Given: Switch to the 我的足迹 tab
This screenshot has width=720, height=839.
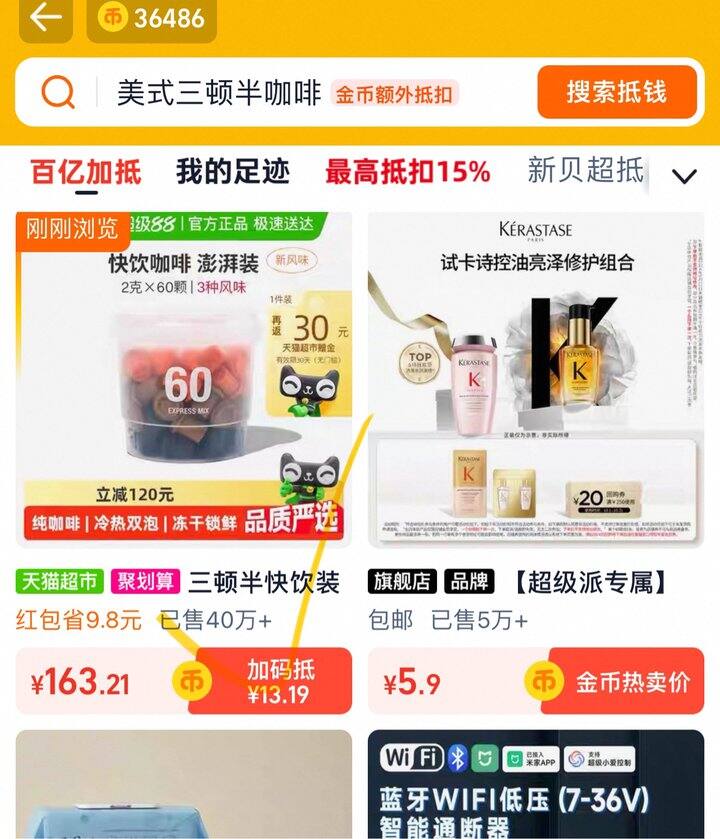Looking at the screenshot, I should (x=233, y=172).
